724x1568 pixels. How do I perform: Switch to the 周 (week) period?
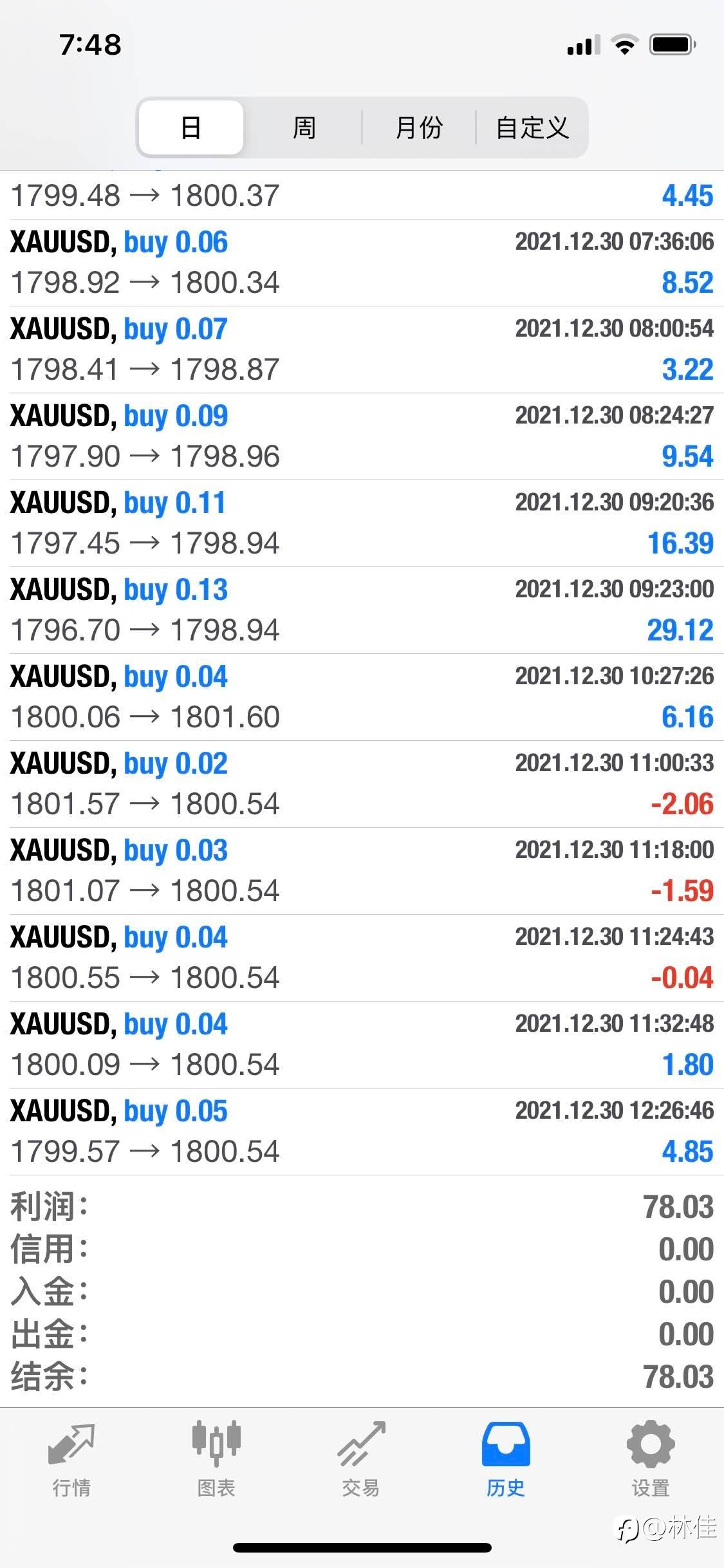pos(304,127)
